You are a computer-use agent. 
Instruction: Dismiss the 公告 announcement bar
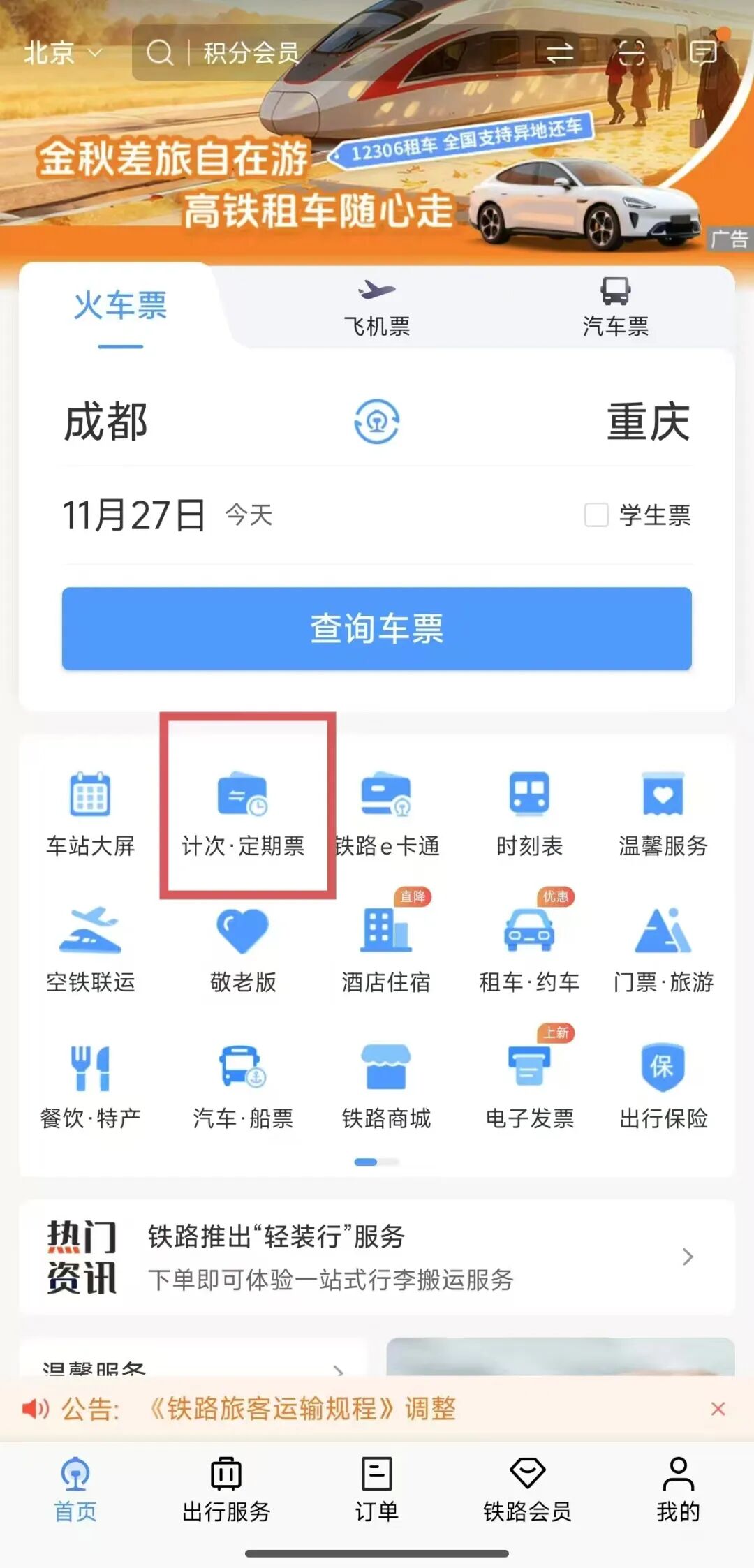coord(718,1409)
